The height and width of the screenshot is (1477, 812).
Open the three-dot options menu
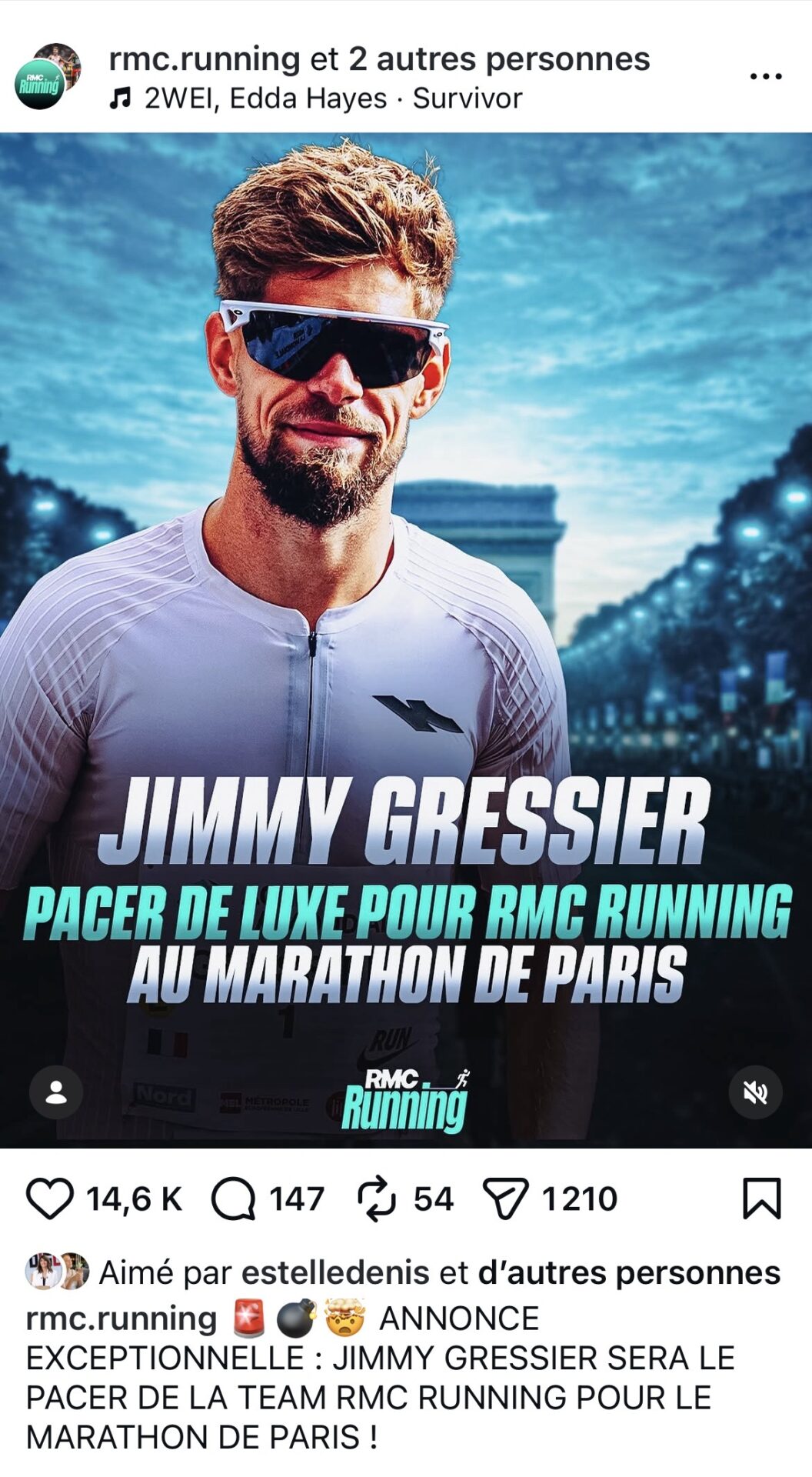point(765,76)
